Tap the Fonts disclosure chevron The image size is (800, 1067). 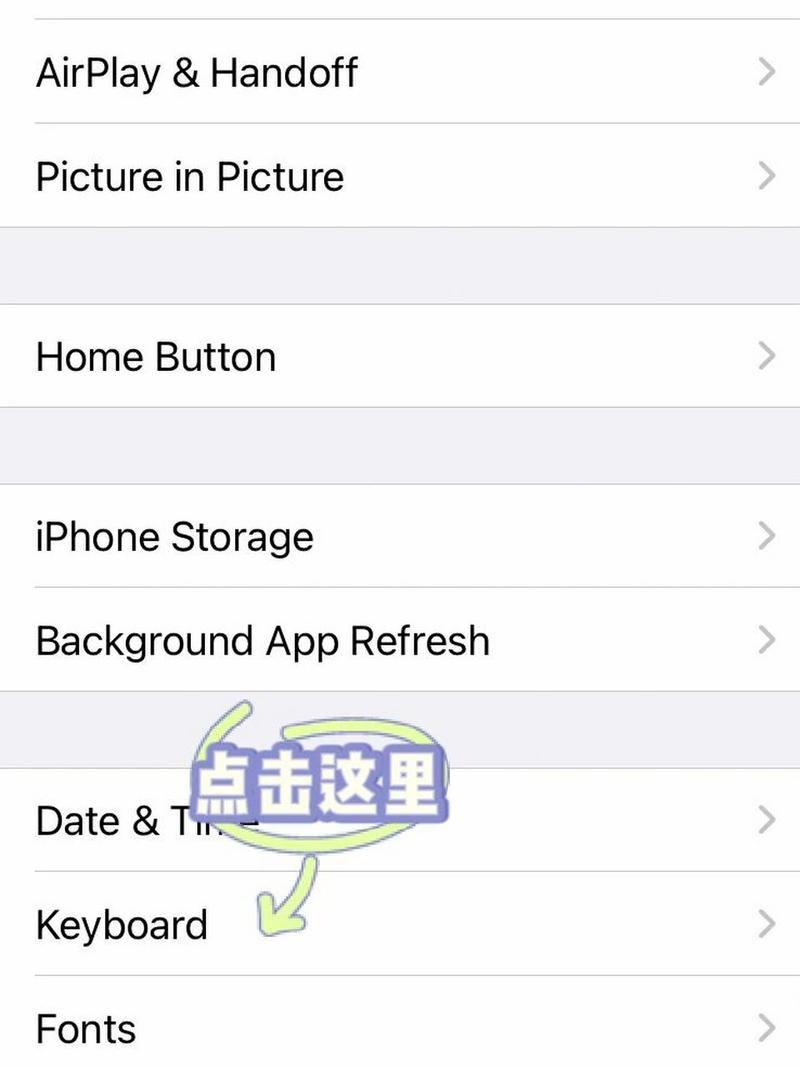click(x=768, y=1028)
